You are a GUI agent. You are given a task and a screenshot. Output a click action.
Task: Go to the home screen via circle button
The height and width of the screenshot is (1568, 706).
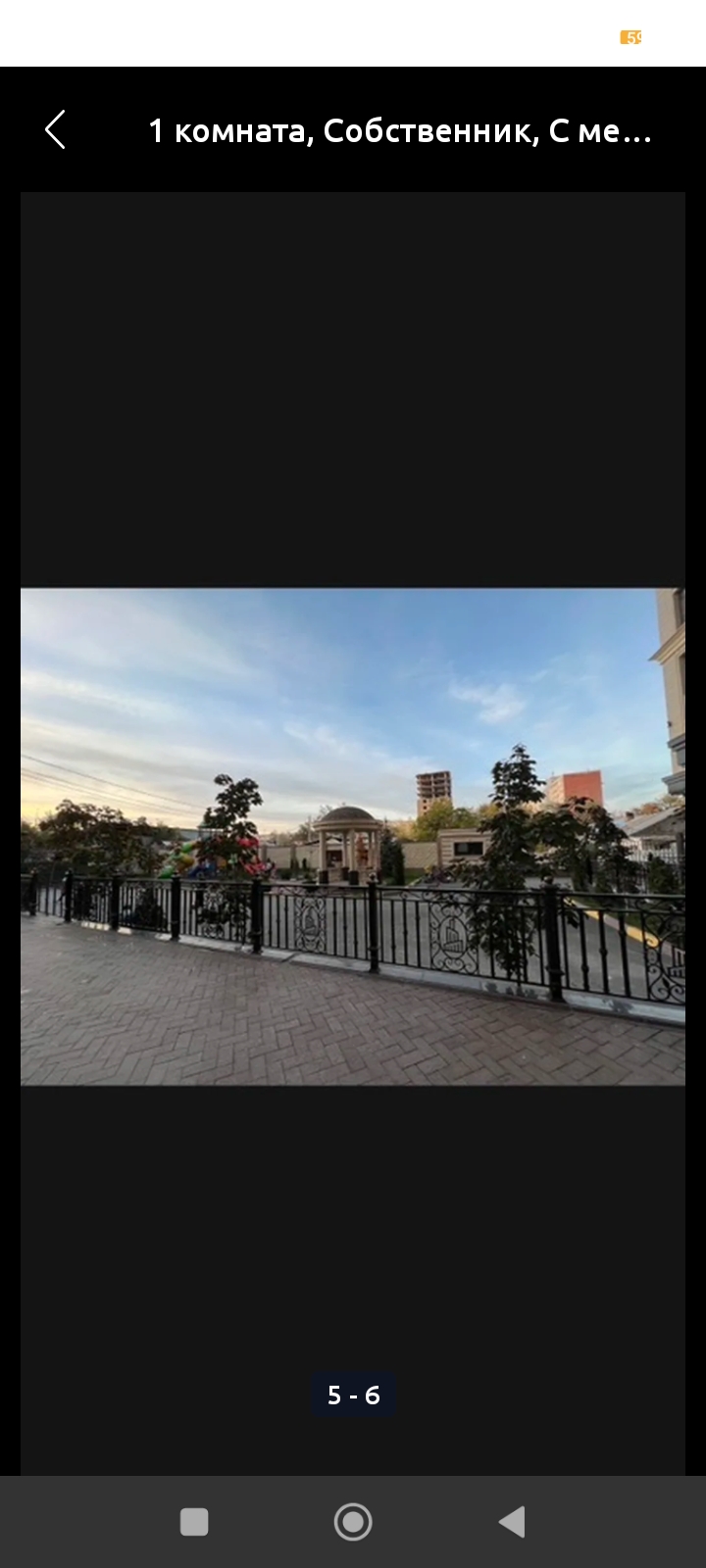click(x=353, y=1522)
